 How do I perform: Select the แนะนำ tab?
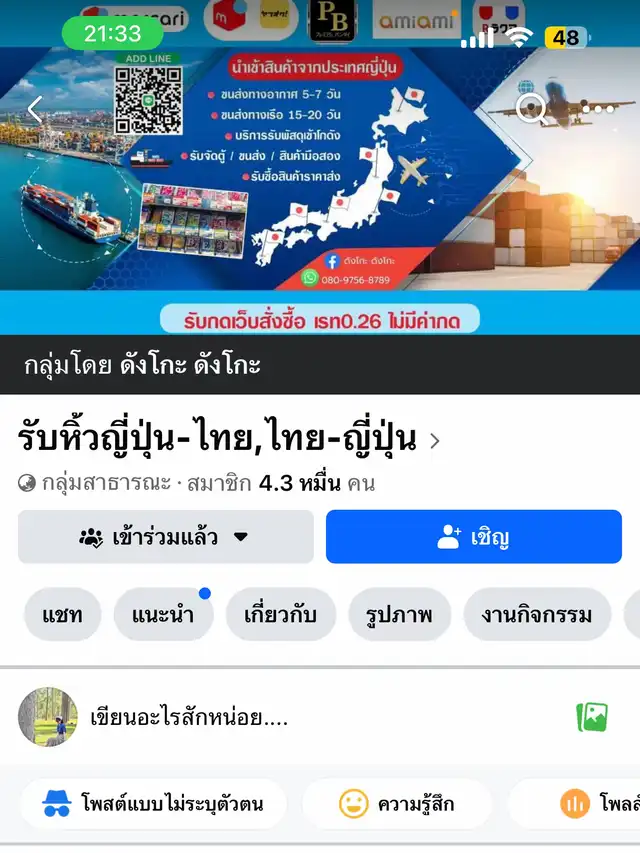click(x=162, y=614)
